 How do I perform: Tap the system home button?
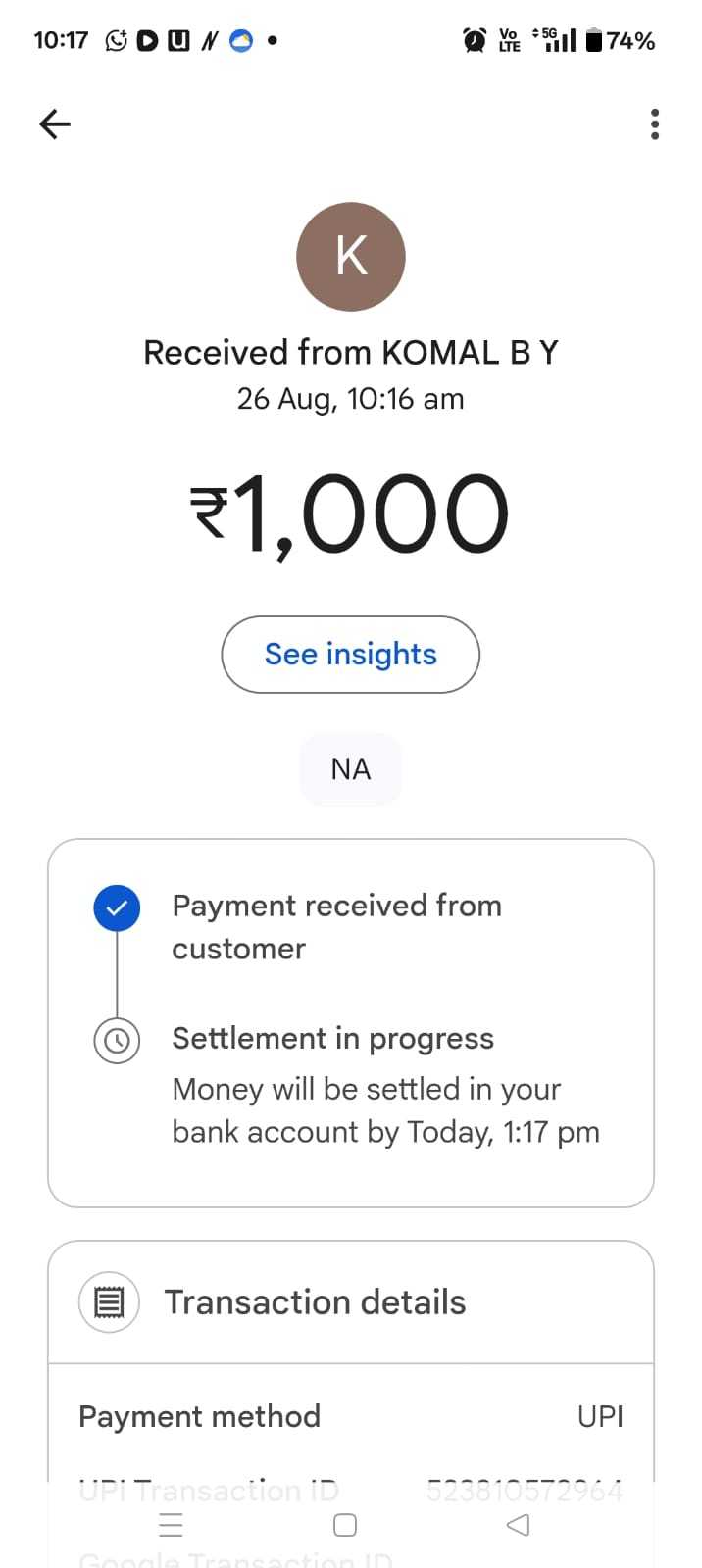345,1525
